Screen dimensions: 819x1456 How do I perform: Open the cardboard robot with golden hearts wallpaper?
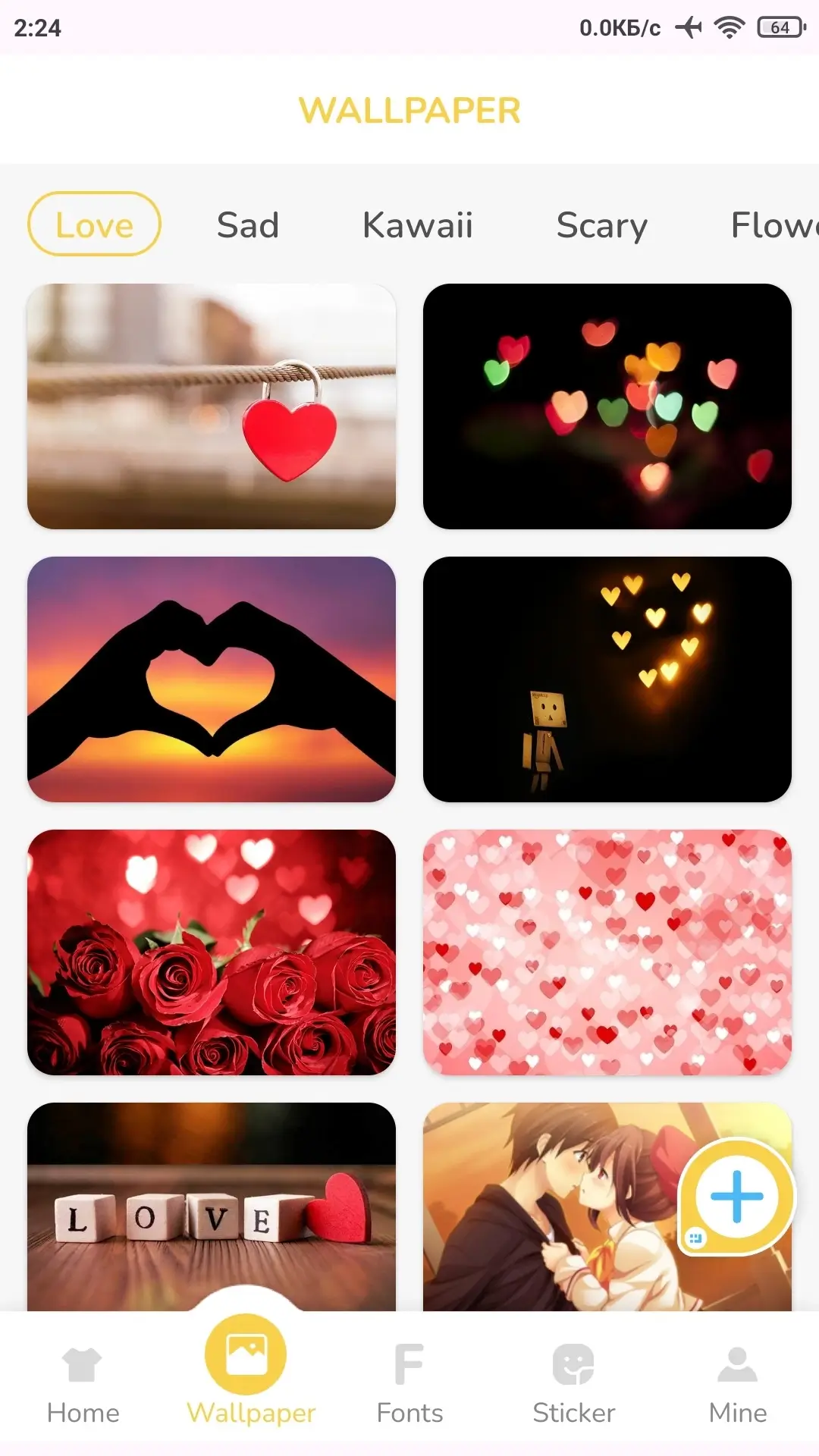point(607,679)
